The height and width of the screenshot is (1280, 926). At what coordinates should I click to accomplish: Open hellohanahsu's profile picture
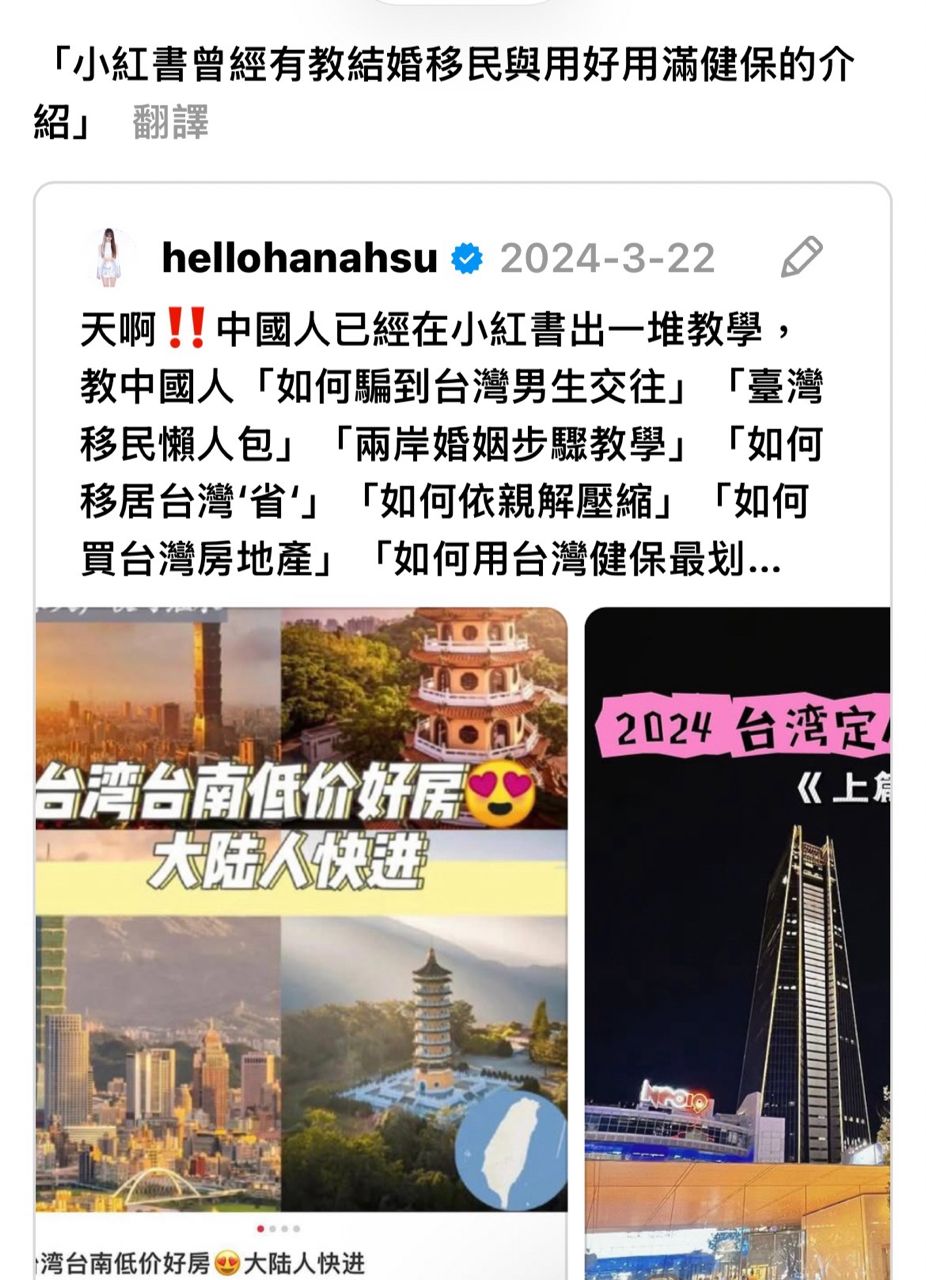[x=110, y=258]
